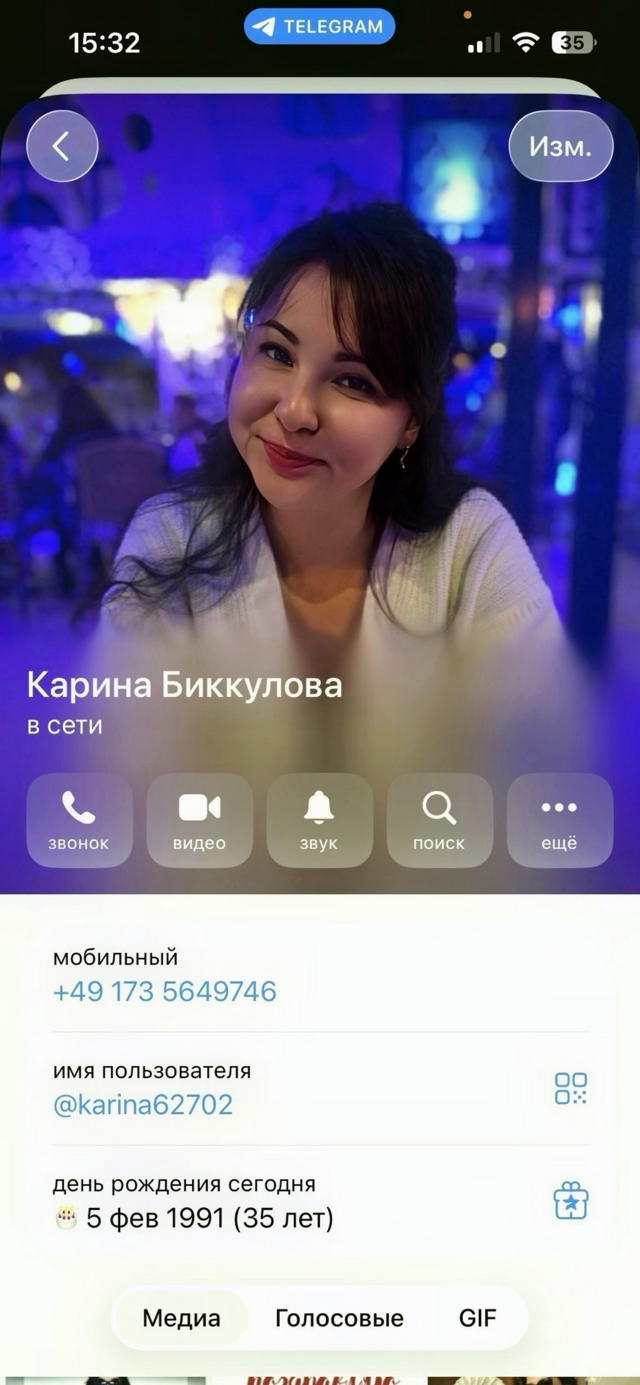Open the ещё more options menu
This screenshot has width=640, height=1385.
click(x=559, y=820)
